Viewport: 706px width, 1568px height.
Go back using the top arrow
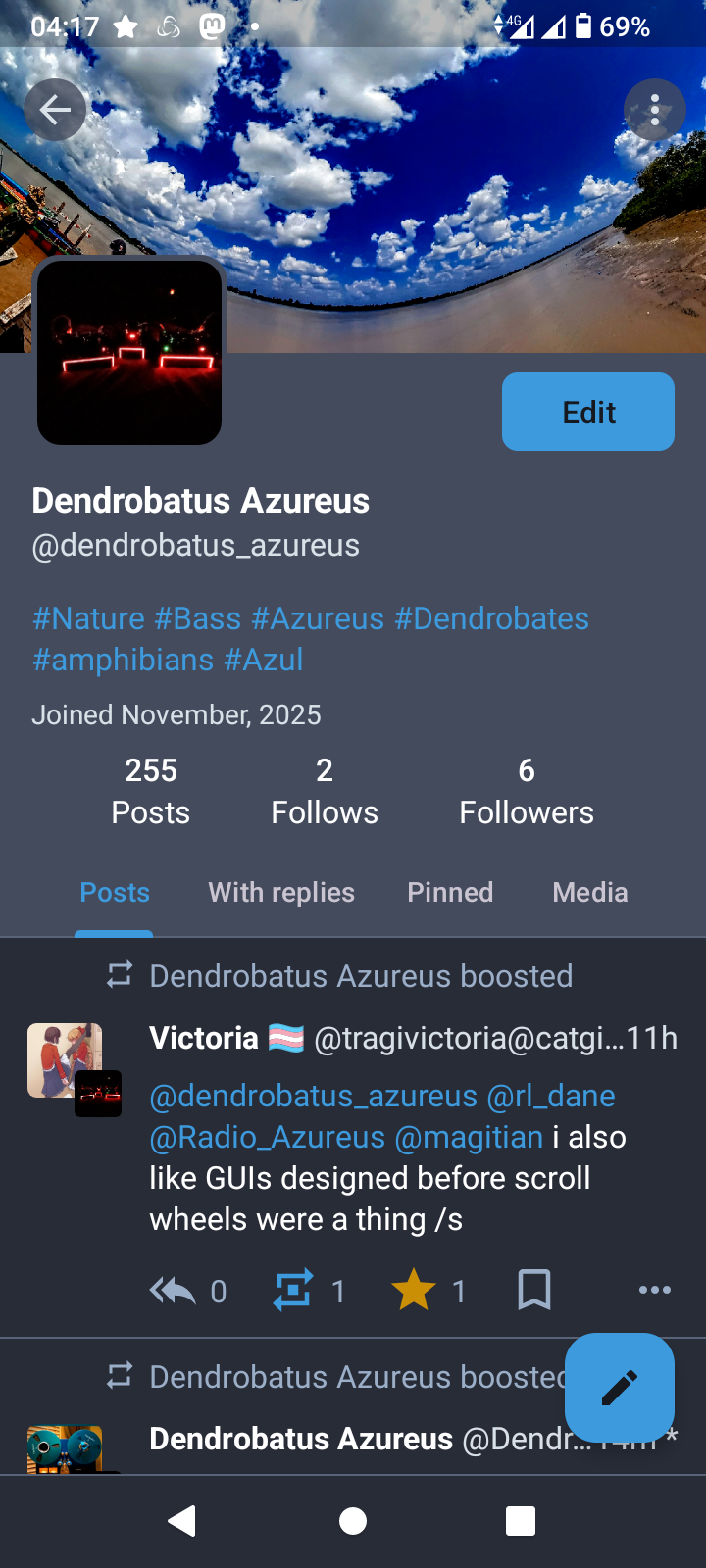coord(55,110)
